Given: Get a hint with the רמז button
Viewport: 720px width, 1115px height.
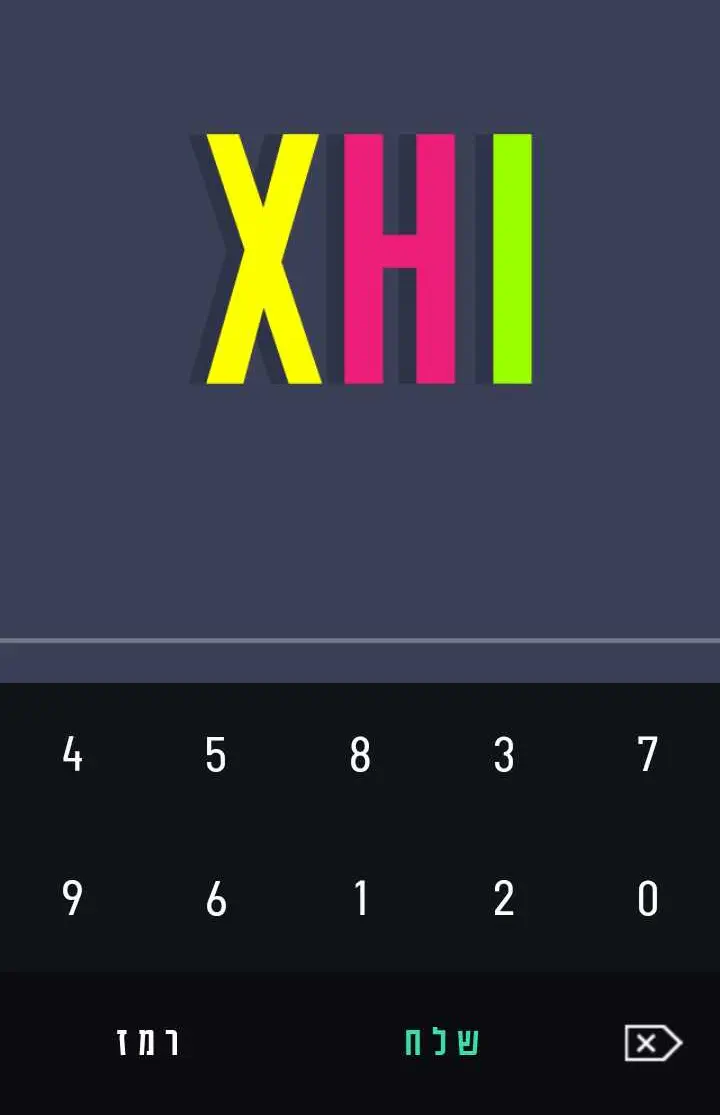Looking at the screenshot, I should coord(148,1043).
